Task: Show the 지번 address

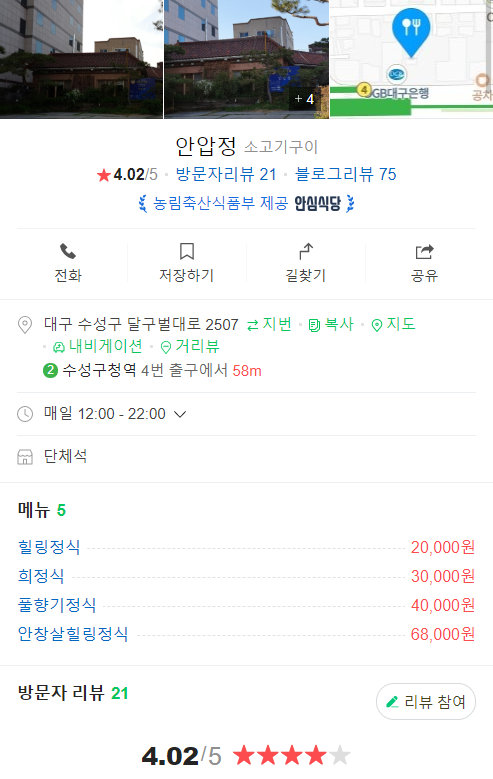Action: coord(269,324)
